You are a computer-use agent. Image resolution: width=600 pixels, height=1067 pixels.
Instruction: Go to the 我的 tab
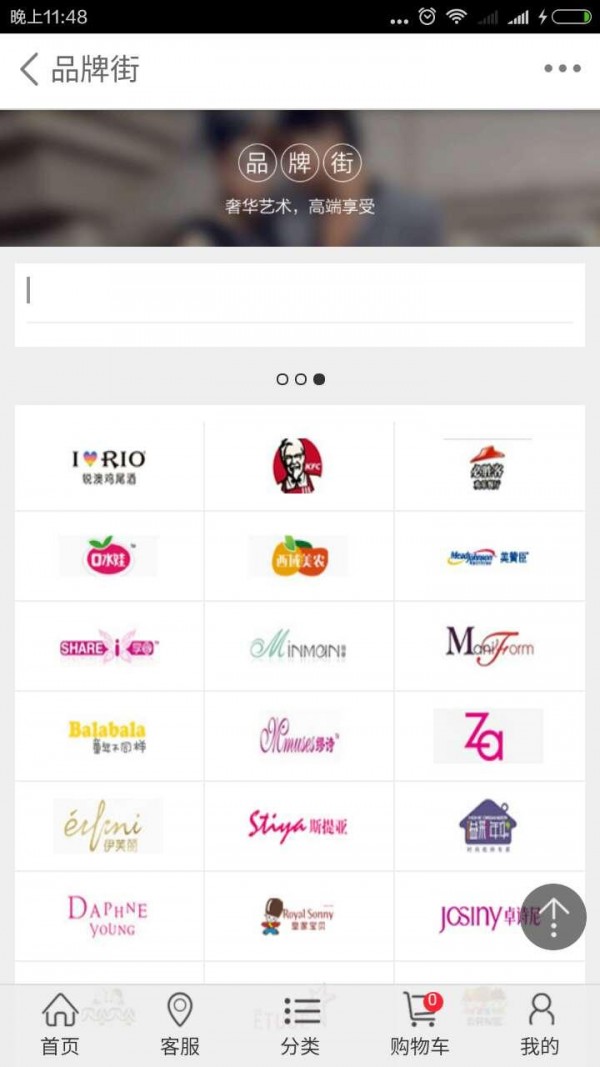point(540,1024)
